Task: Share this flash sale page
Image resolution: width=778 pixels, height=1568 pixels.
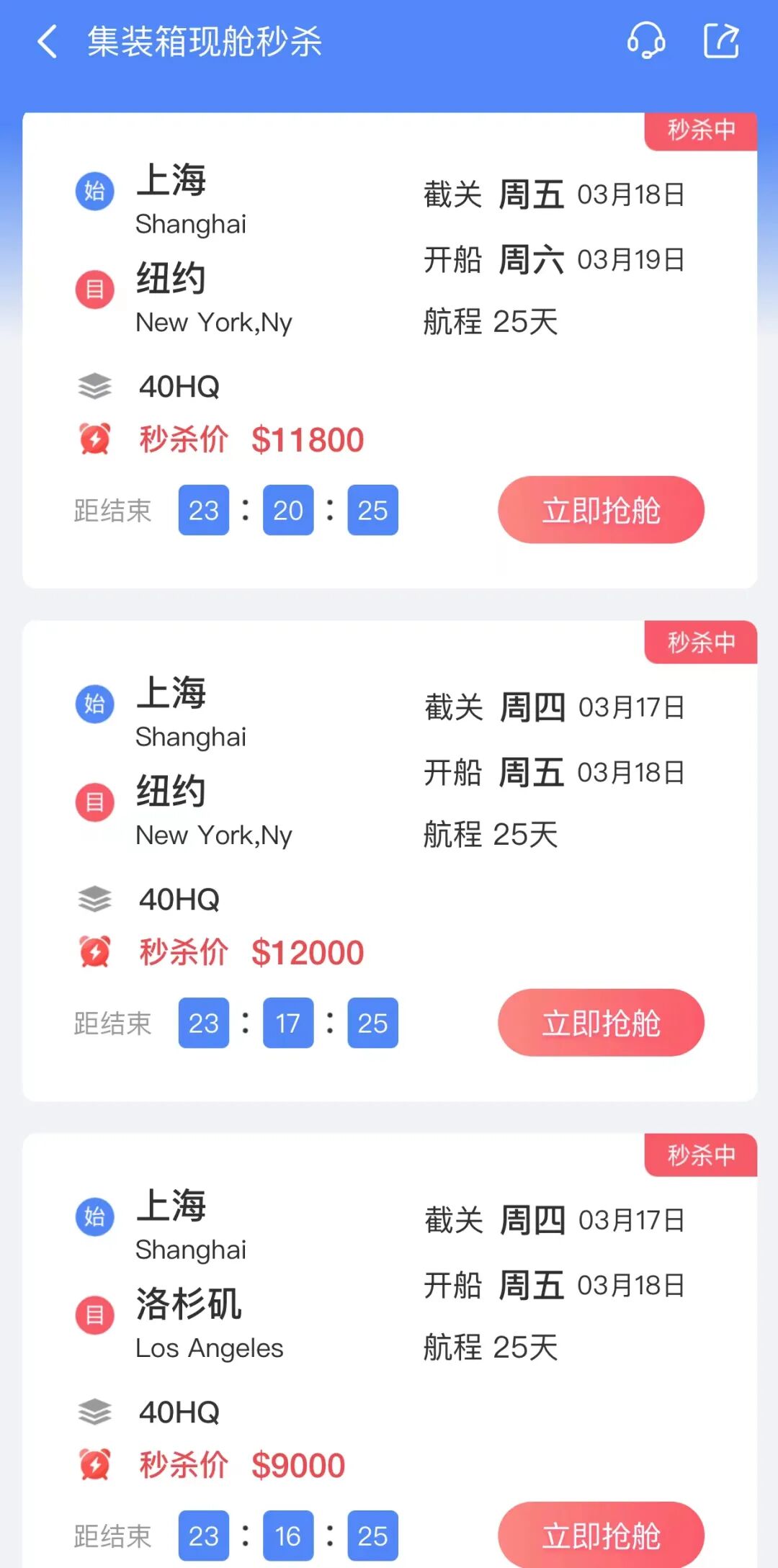Action: [x=722, y=40]
